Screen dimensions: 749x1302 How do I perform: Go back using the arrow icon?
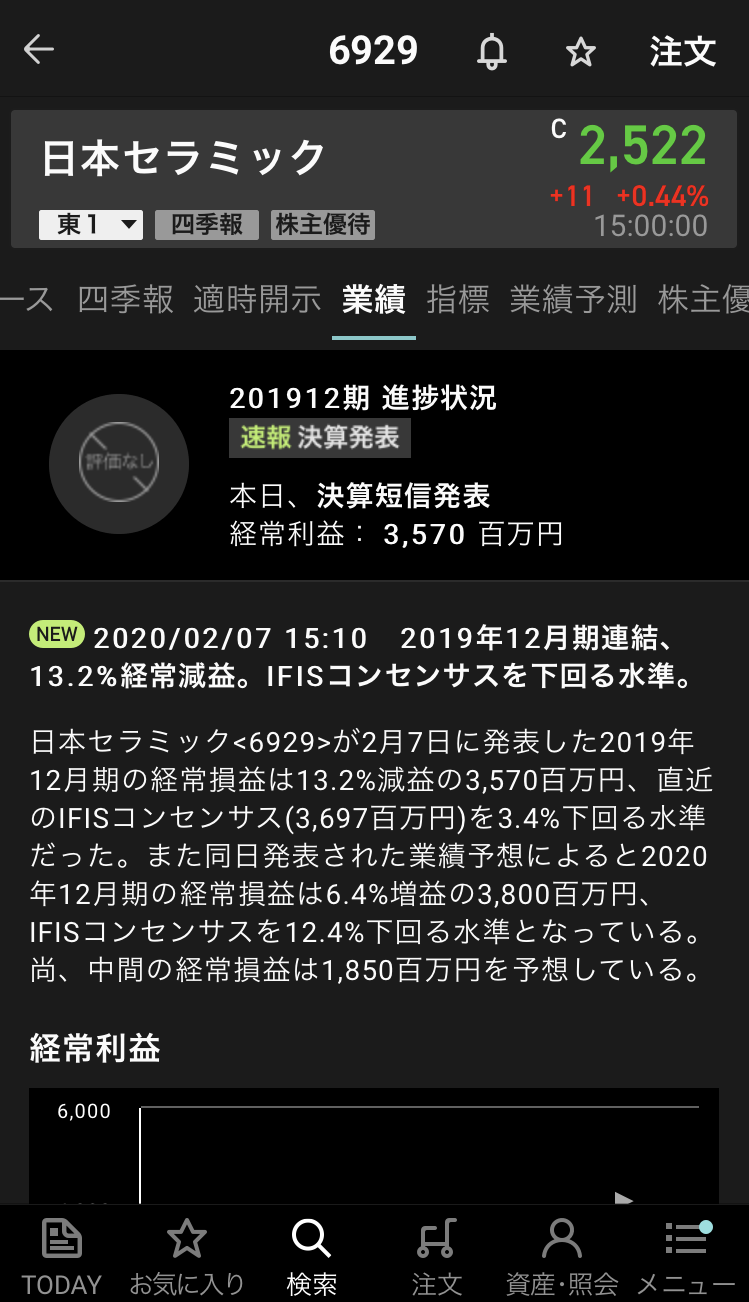click(x=39, y=50)
